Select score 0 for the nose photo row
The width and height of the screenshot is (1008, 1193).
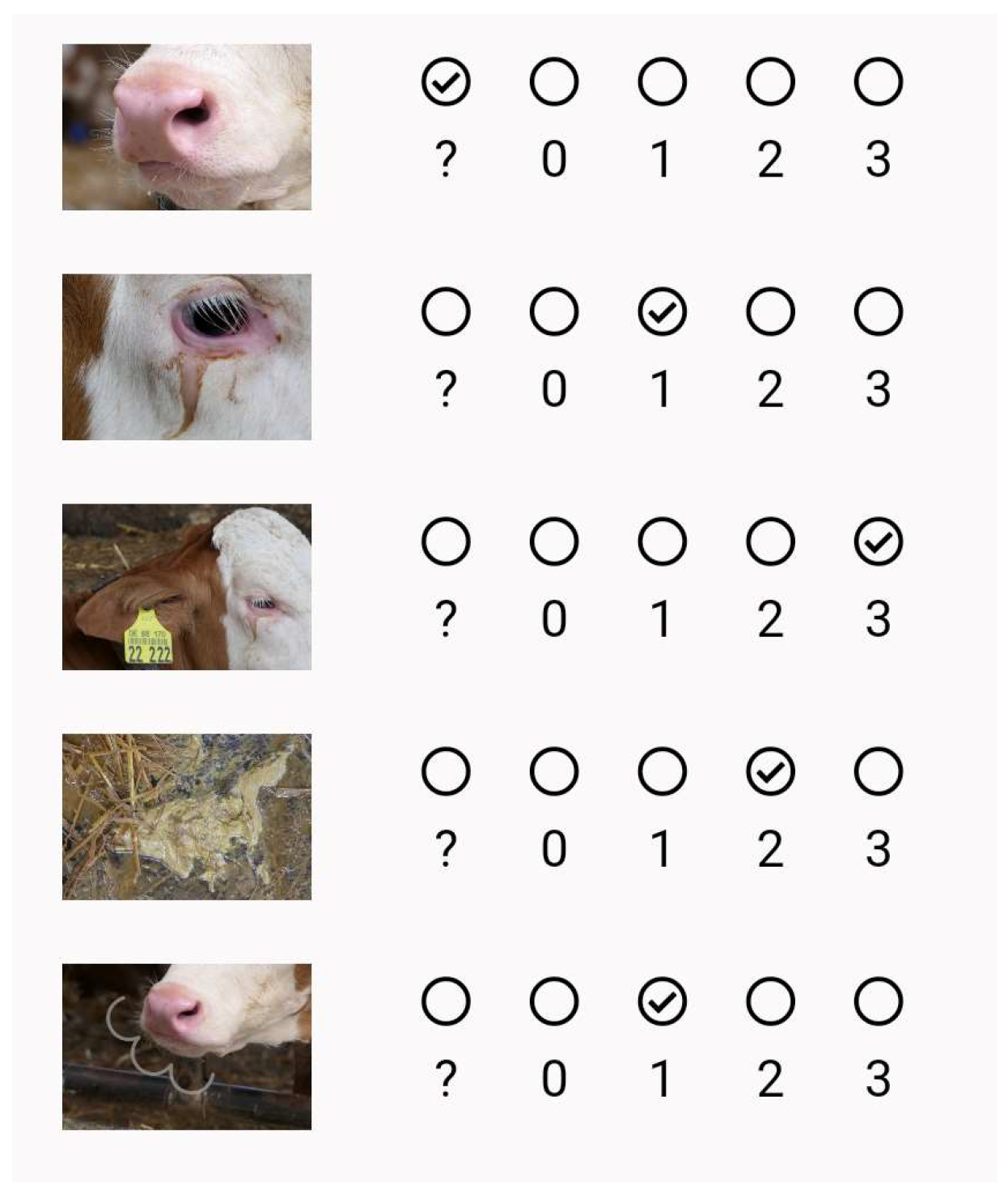coord(554,82)
